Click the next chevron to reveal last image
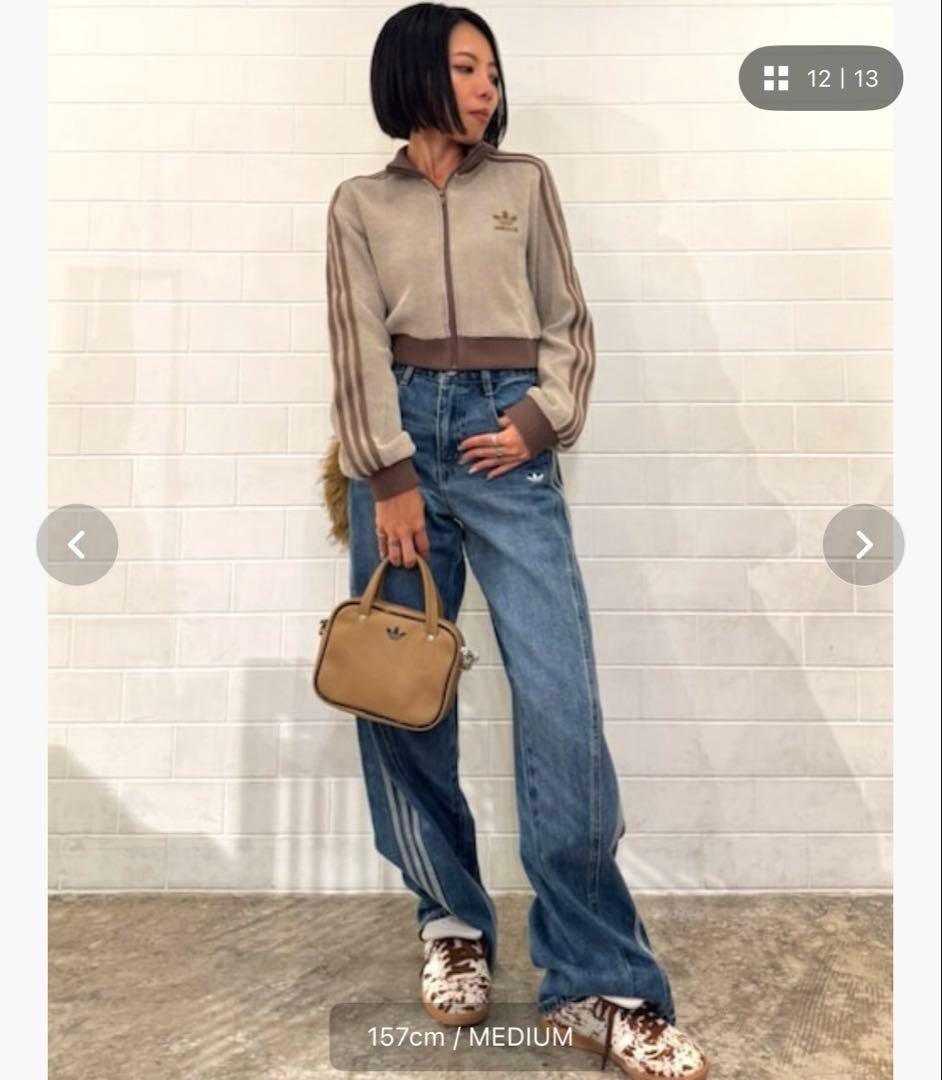Image resolution: width=942 pixels, height=1080 pixels. click(x=864, y=546)
